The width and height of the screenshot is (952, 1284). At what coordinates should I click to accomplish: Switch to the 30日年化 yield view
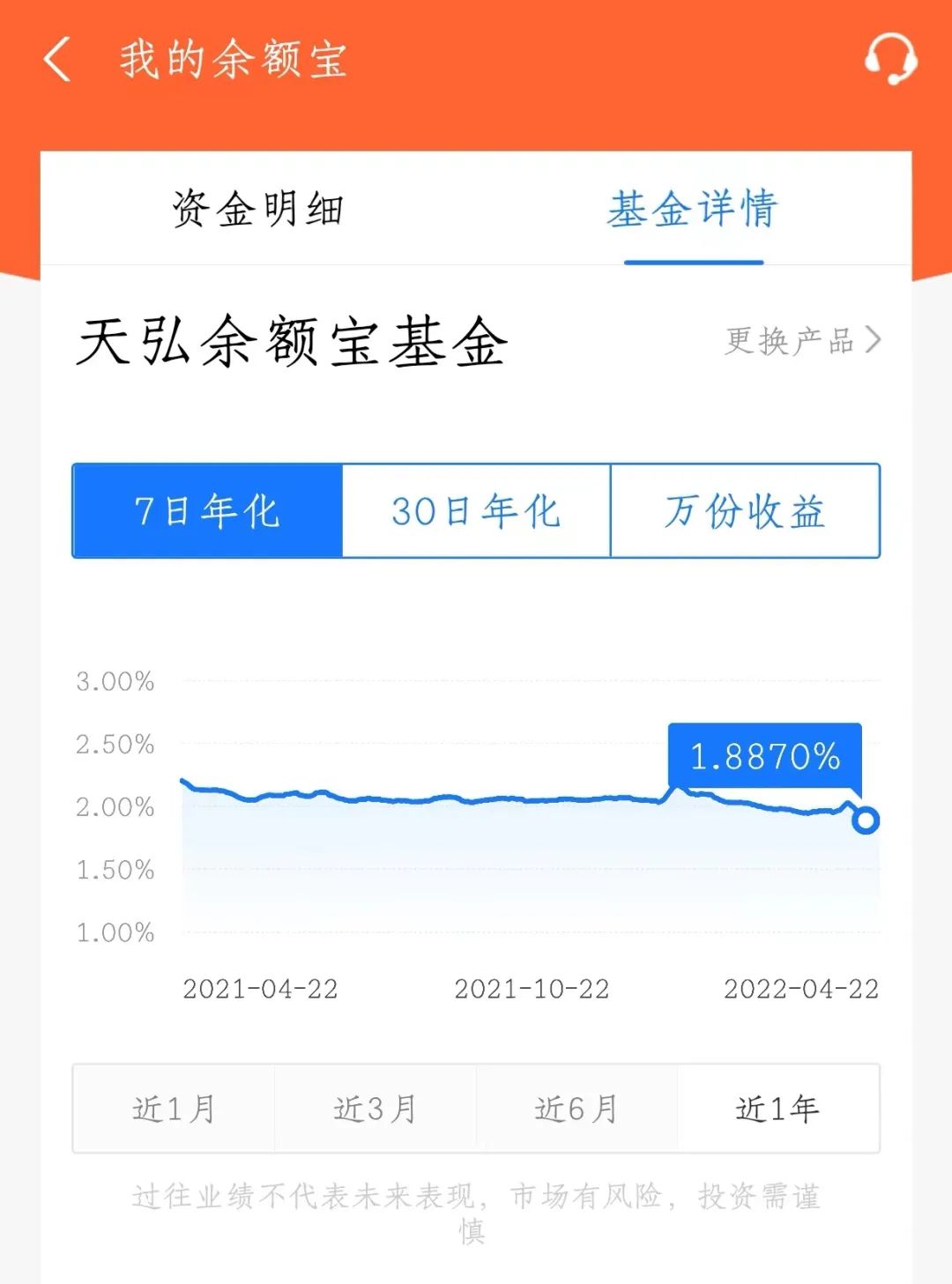[x=476, y=512]
